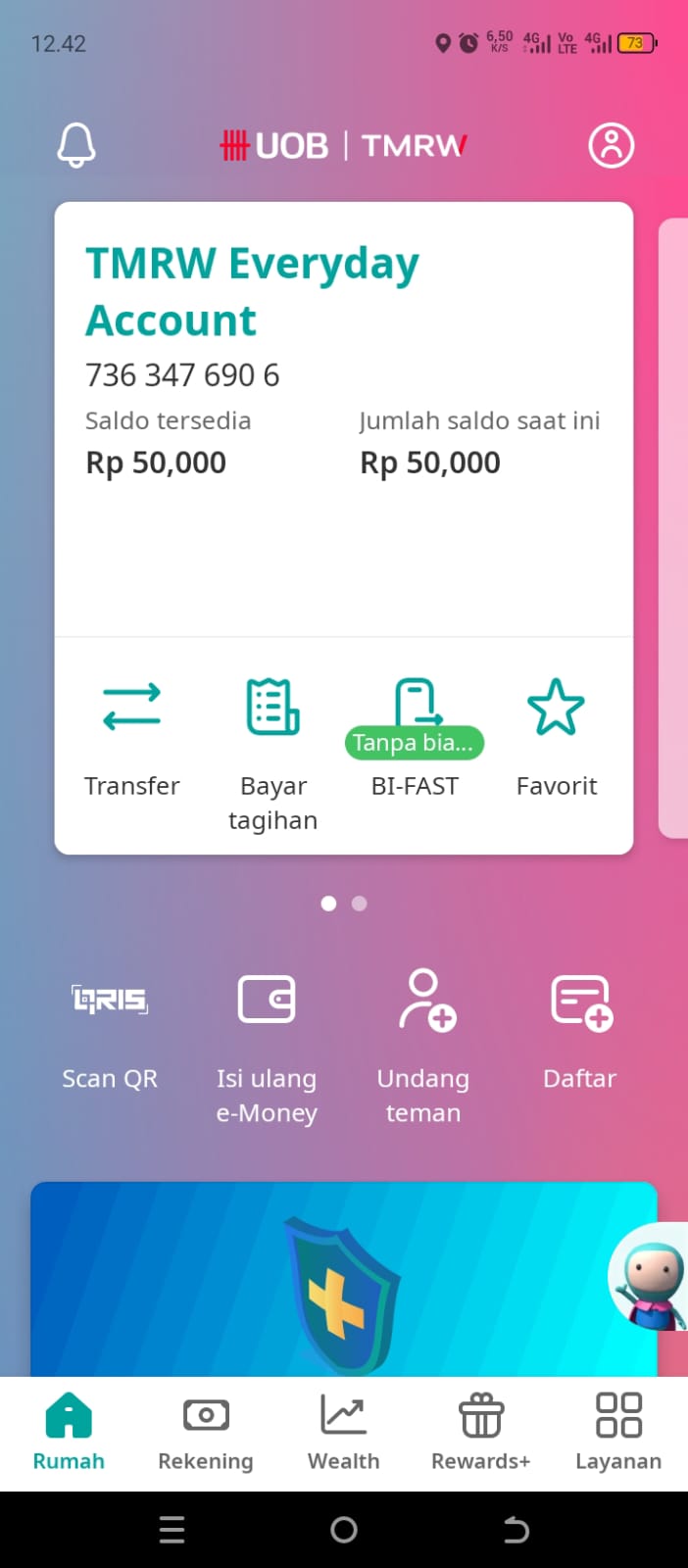Tap the system back button
Image resolution: width=688 pixels, height=1568 pixels.
click(x=516, y=1530)
